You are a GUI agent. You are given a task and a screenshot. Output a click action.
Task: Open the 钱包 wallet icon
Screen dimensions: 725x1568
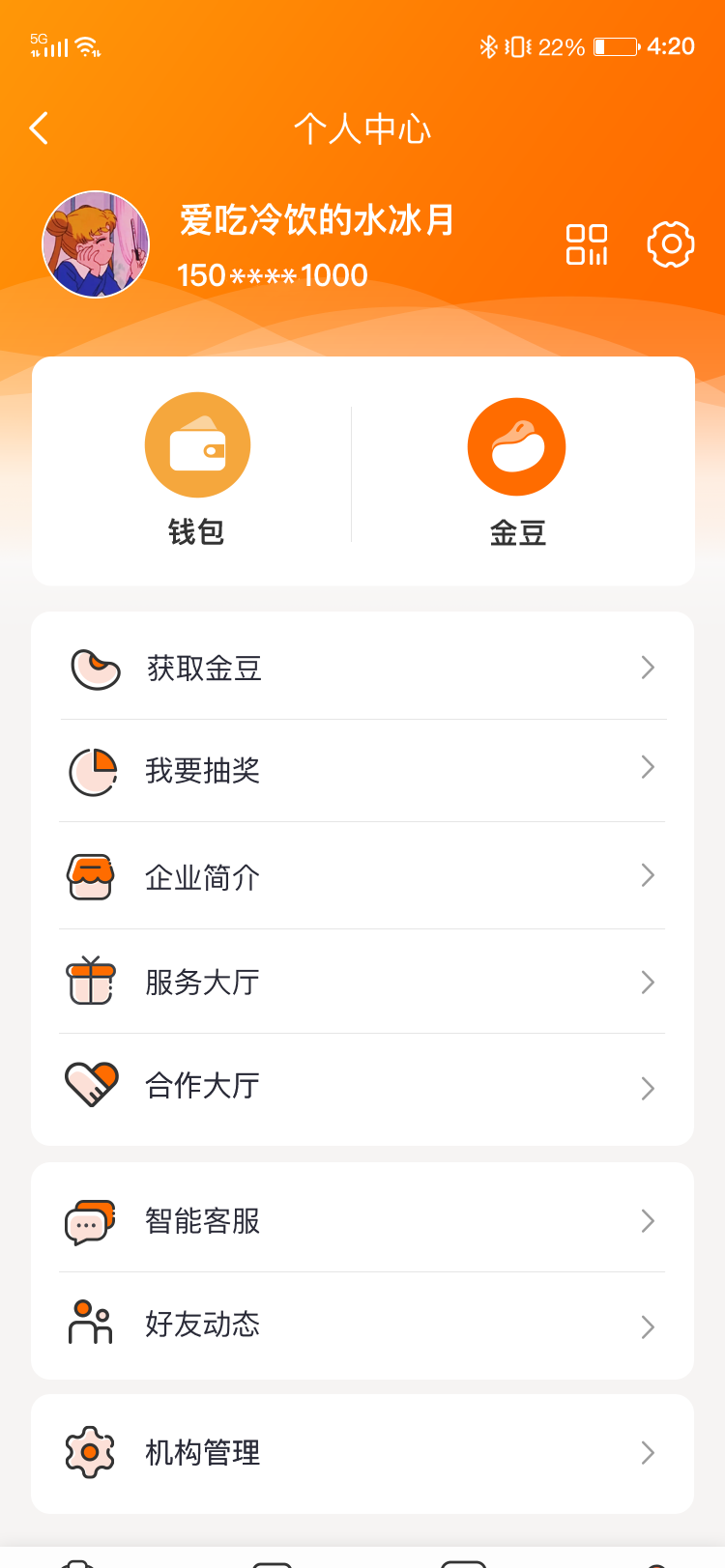(197, 444)
